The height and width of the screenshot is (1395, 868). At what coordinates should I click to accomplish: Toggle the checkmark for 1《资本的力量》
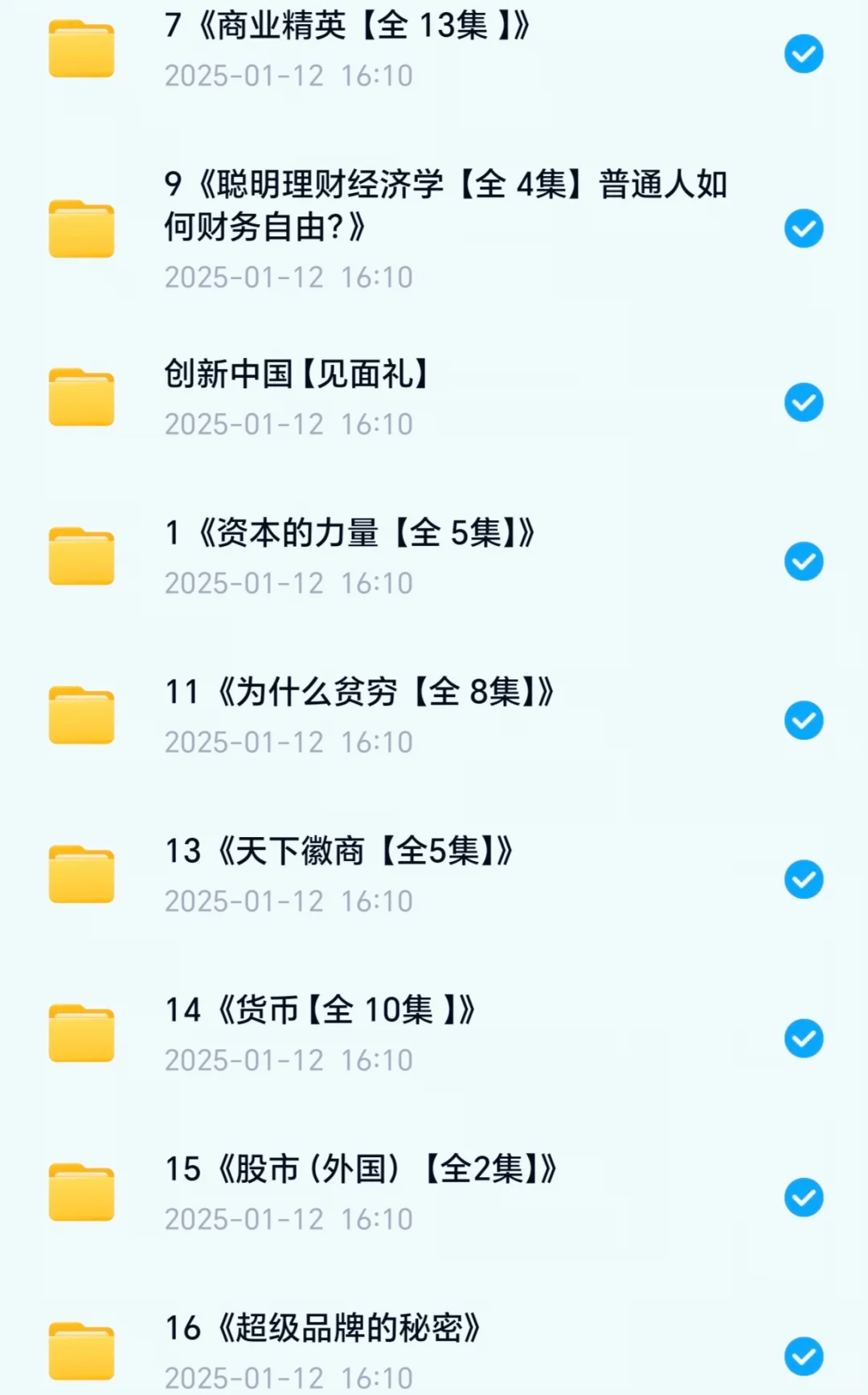pyautogui.click(x=804, y=561)
